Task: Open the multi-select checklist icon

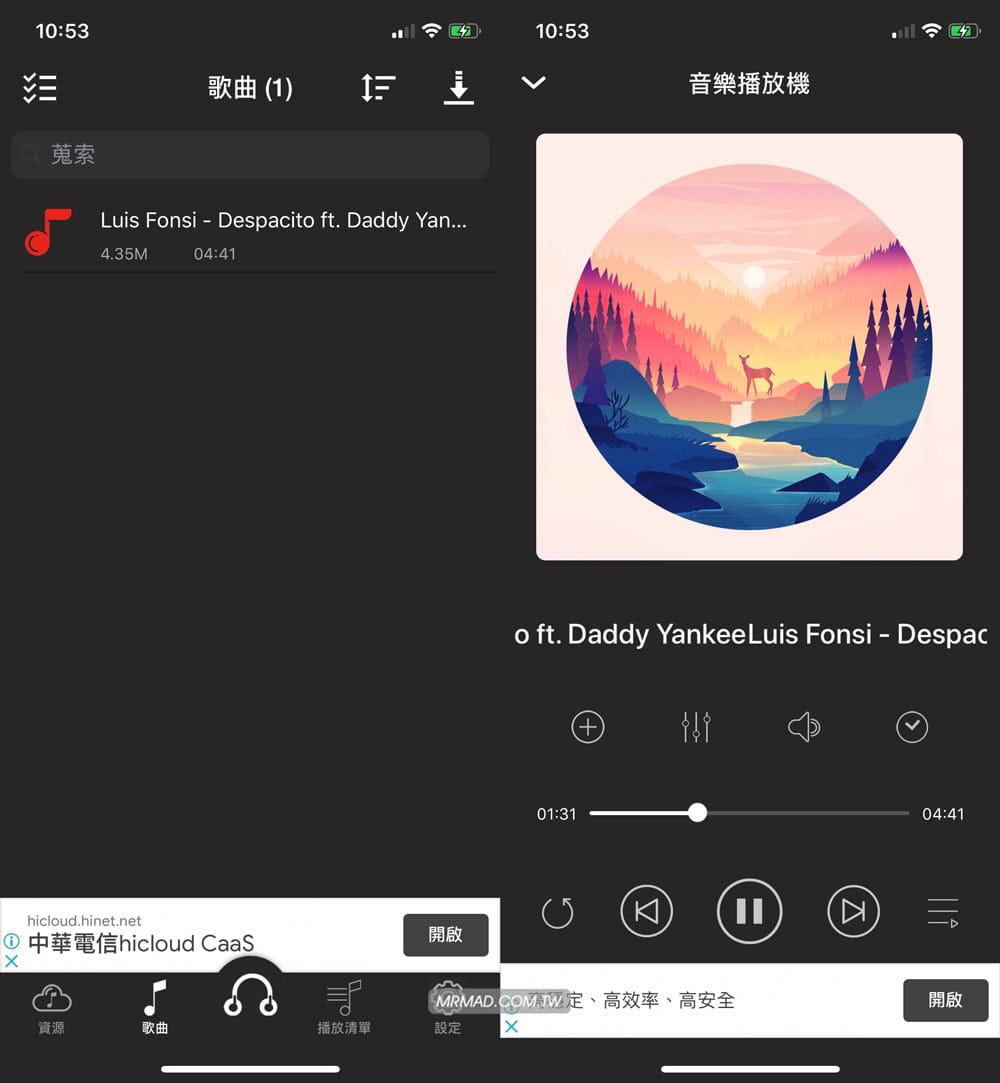Action: tap(40, 88)
